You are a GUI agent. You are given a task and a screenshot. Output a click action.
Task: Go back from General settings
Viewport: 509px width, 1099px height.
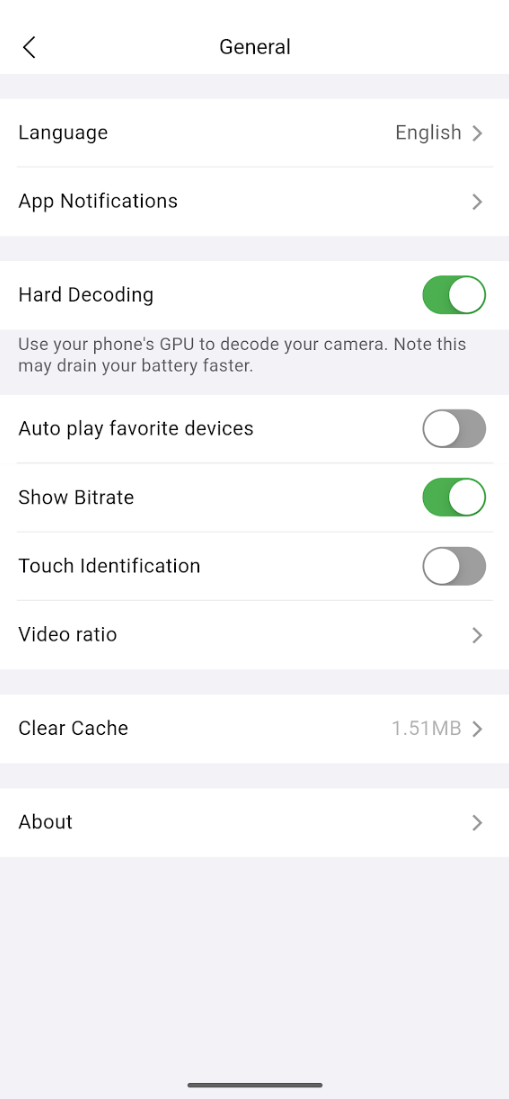[x=29, y=47]
